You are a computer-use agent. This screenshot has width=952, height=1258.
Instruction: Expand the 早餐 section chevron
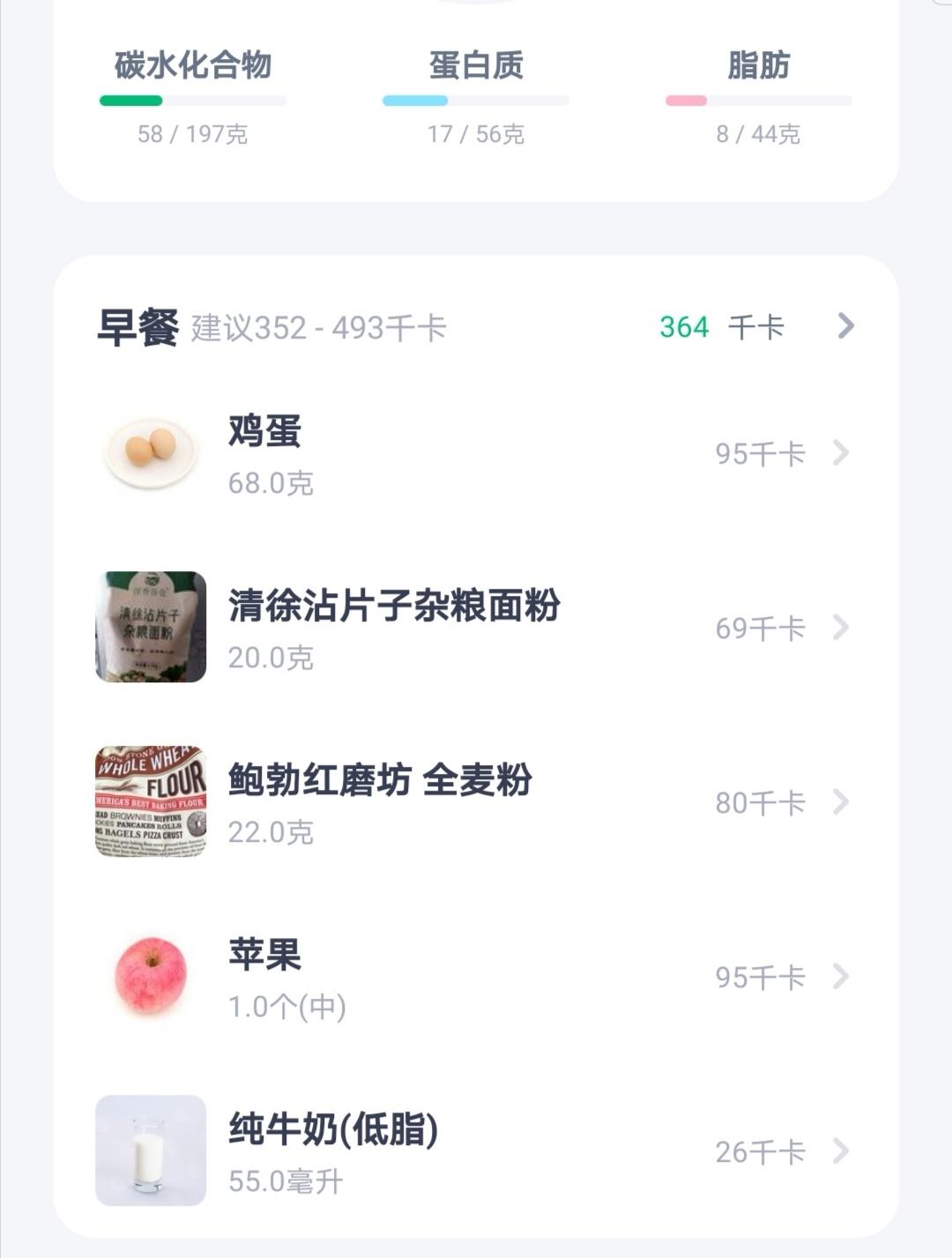(844, 326)
